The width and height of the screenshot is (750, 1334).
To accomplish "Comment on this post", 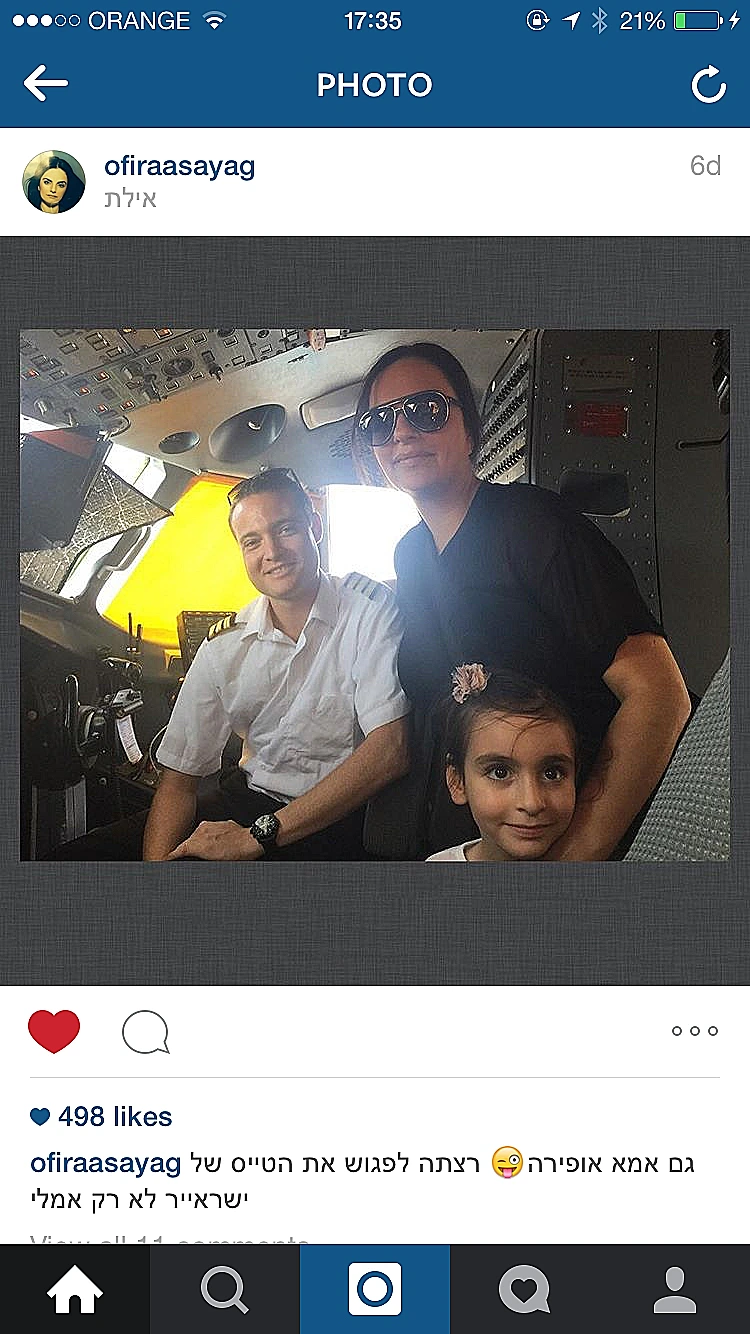I will tap(145, 1031).
